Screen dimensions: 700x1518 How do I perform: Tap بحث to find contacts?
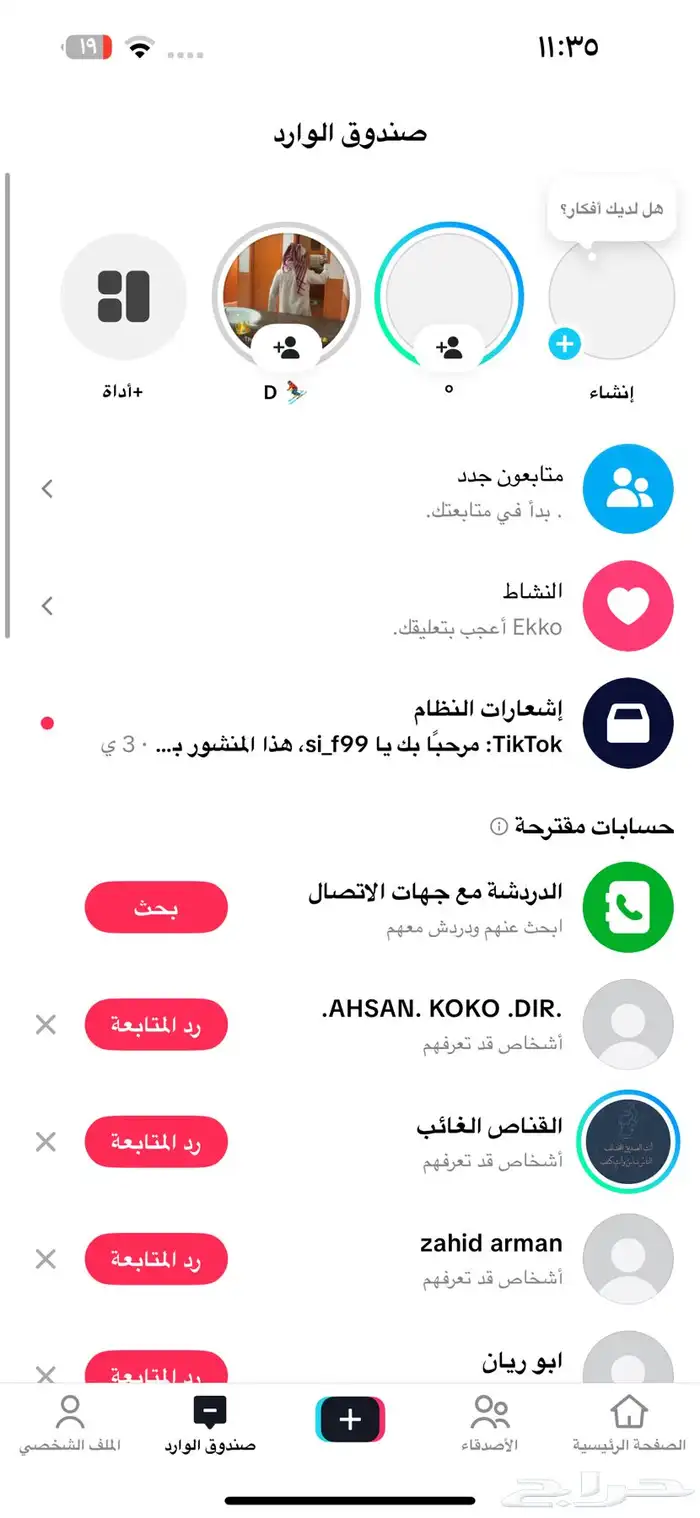(156, 907)
